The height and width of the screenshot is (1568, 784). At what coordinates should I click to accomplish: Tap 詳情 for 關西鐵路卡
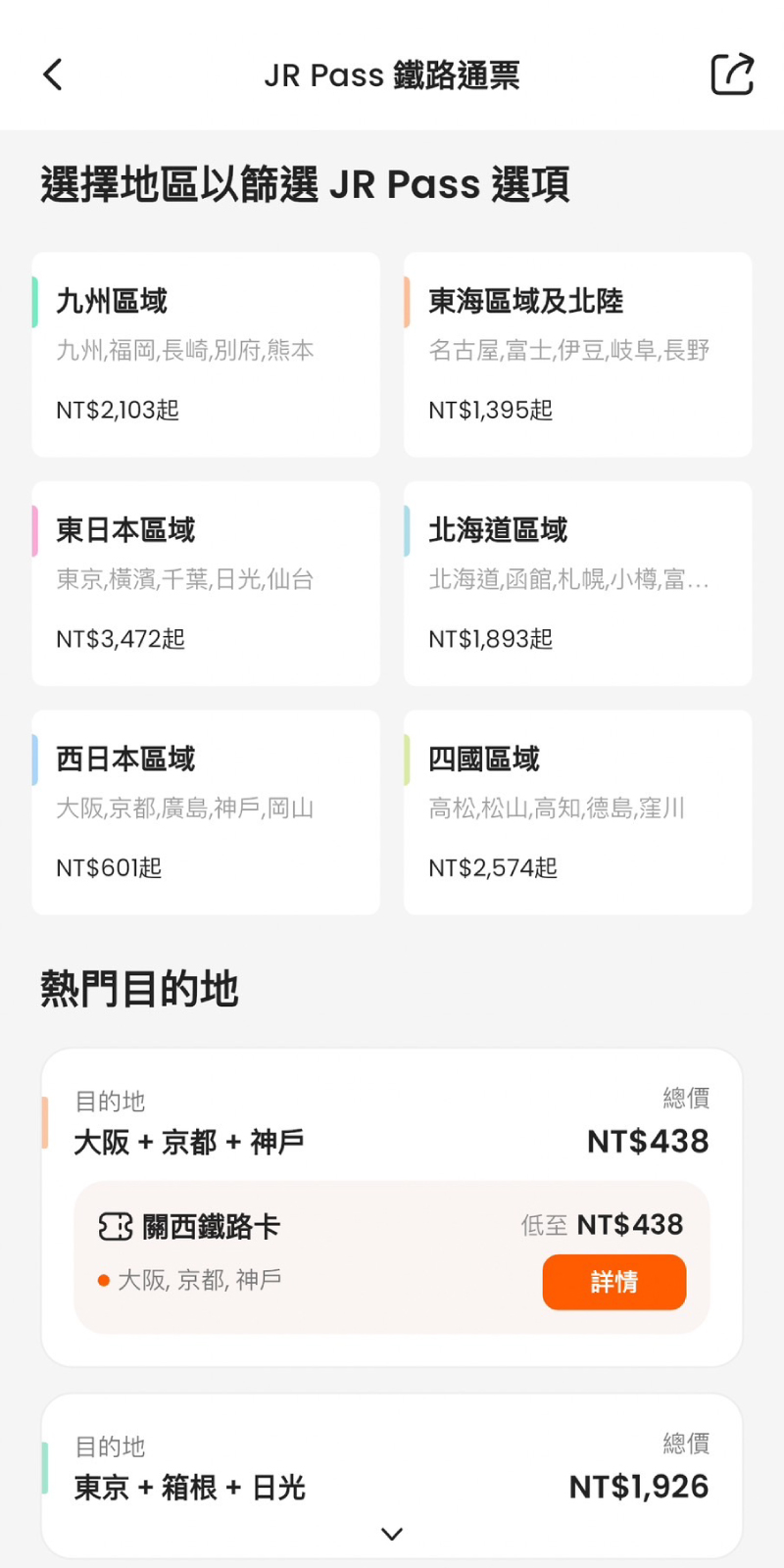(x=614, y=1282)
